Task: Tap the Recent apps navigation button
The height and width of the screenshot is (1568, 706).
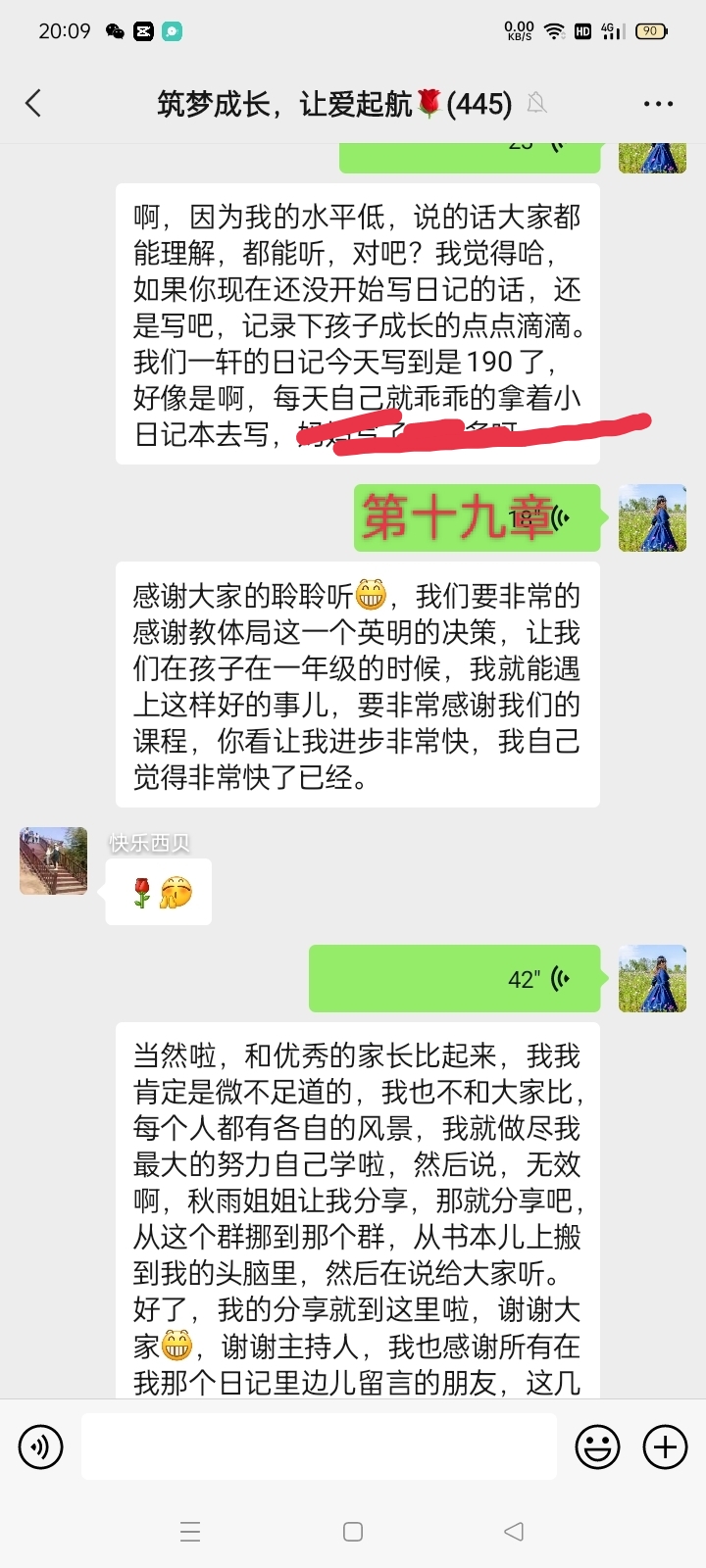Action: tap(190, 1530)
